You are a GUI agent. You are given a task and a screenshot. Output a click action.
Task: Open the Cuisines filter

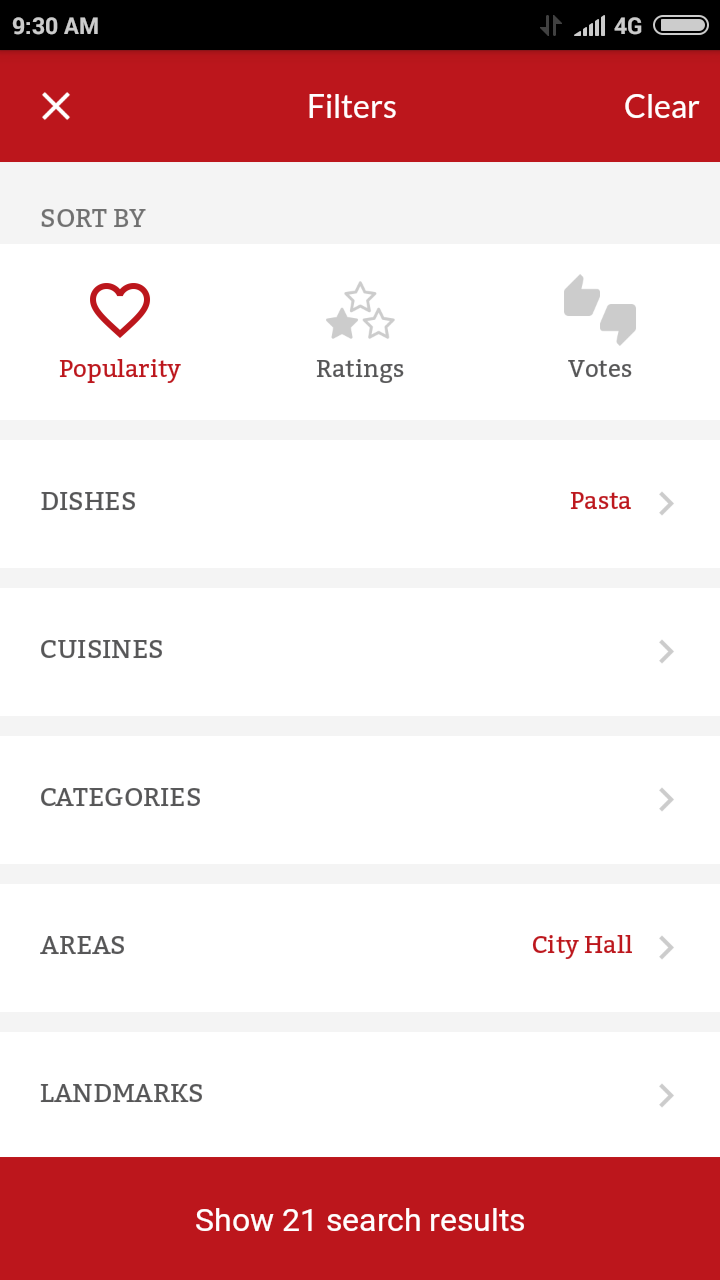click(x=360, y=651)
